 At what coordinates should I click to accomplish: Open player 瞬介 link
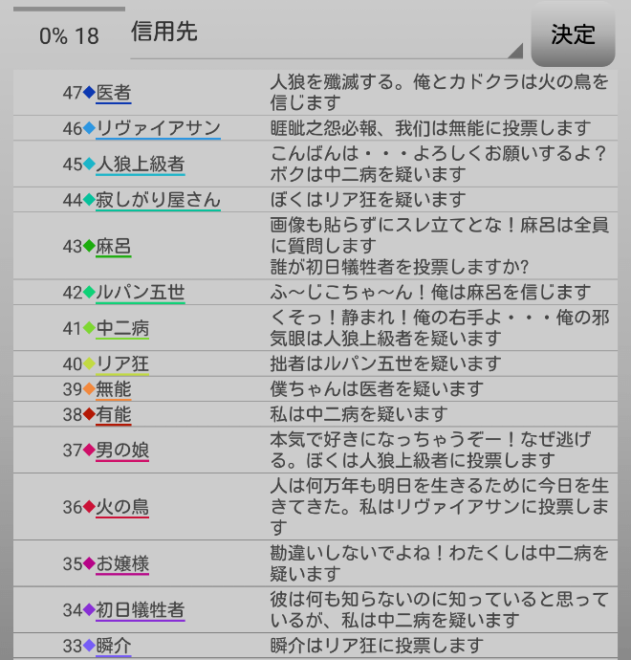[113, 646]
